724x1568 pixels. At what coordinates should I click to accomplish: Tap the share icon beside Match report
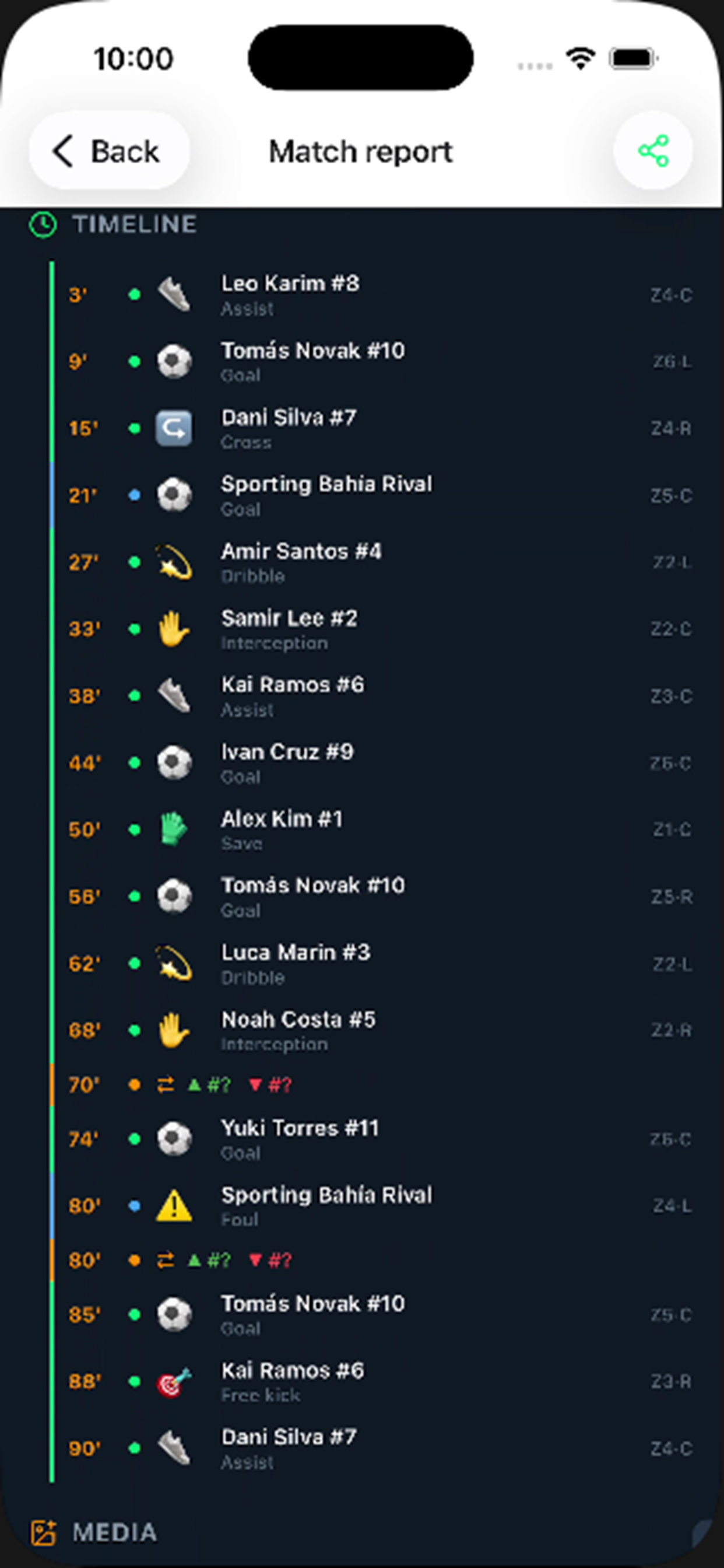tap(653, 151)
